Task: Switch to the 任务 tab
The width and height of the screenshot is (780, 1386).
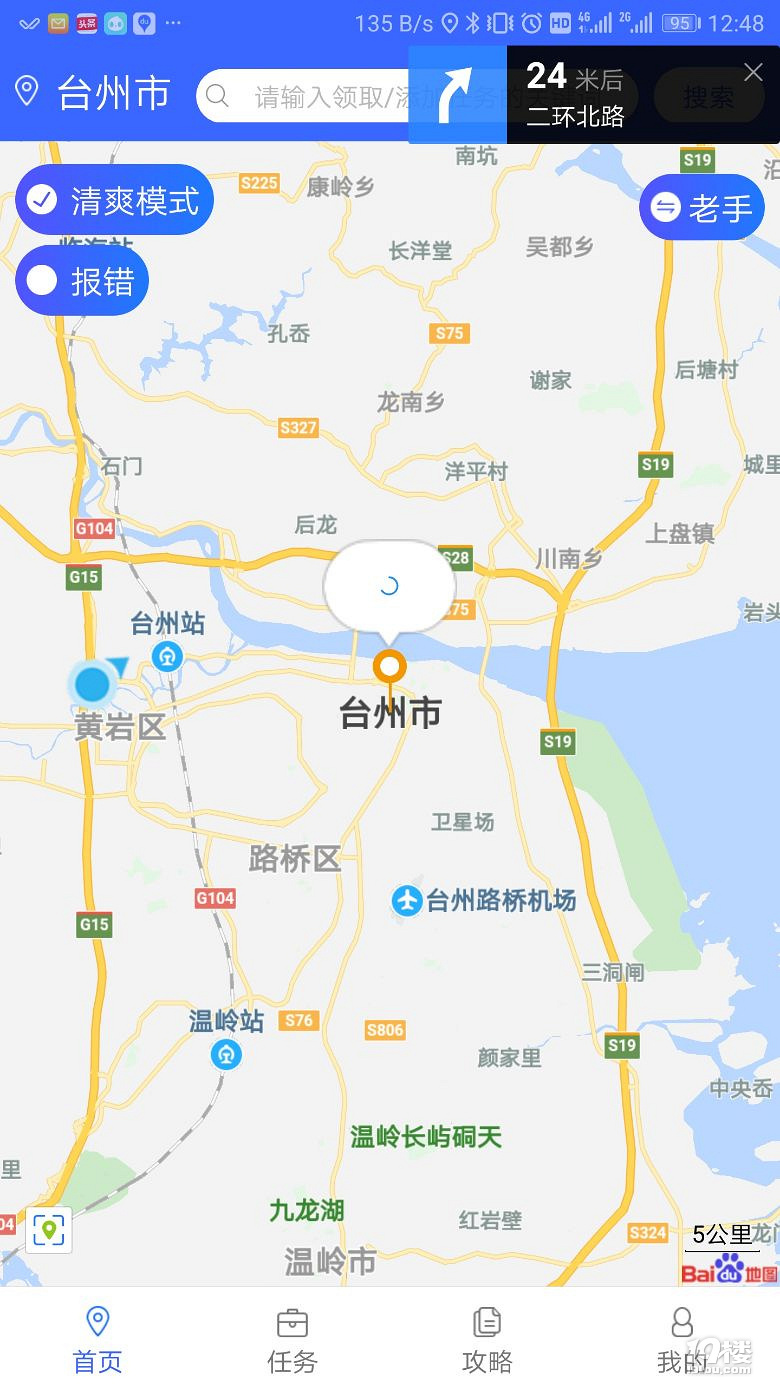Action: pyautogui.click(x=291, y=1338)
